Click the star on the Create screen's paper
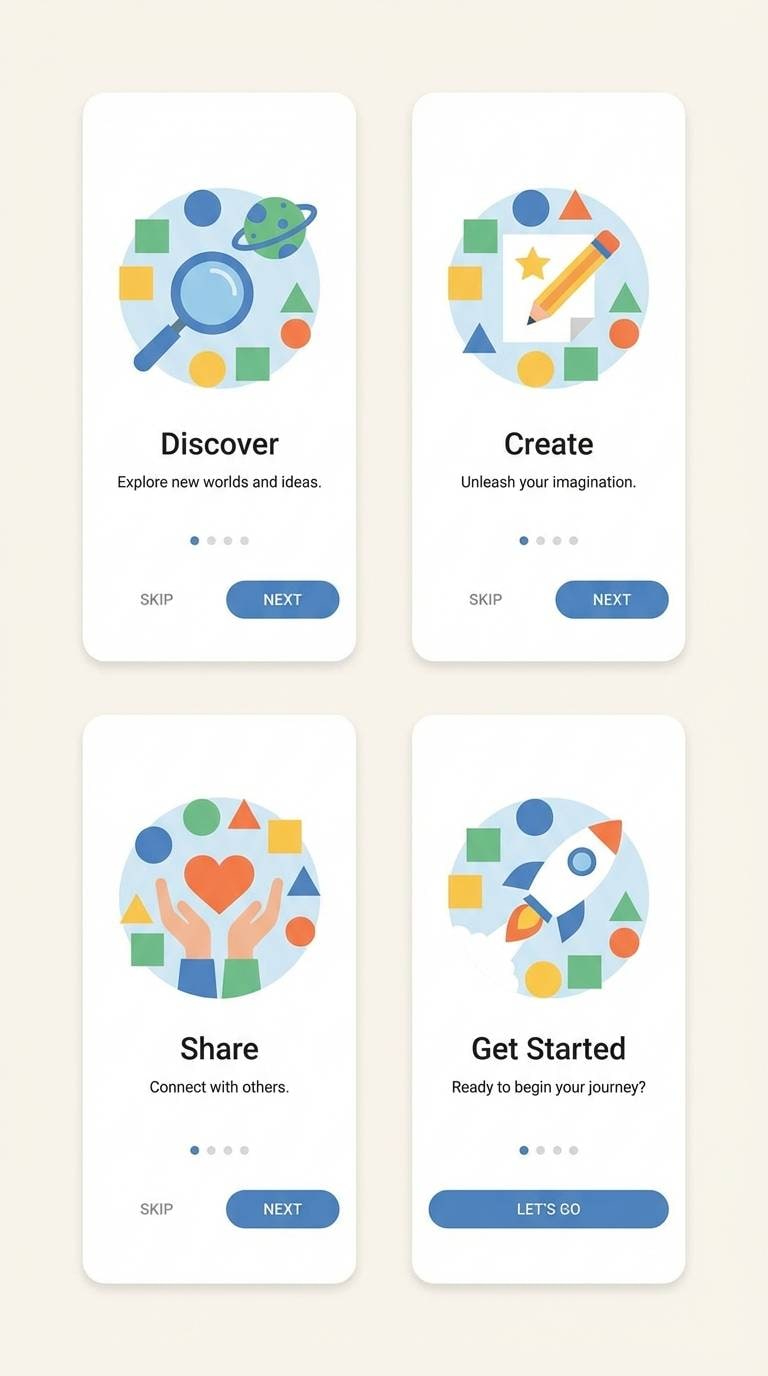 (x=534, y=262)
